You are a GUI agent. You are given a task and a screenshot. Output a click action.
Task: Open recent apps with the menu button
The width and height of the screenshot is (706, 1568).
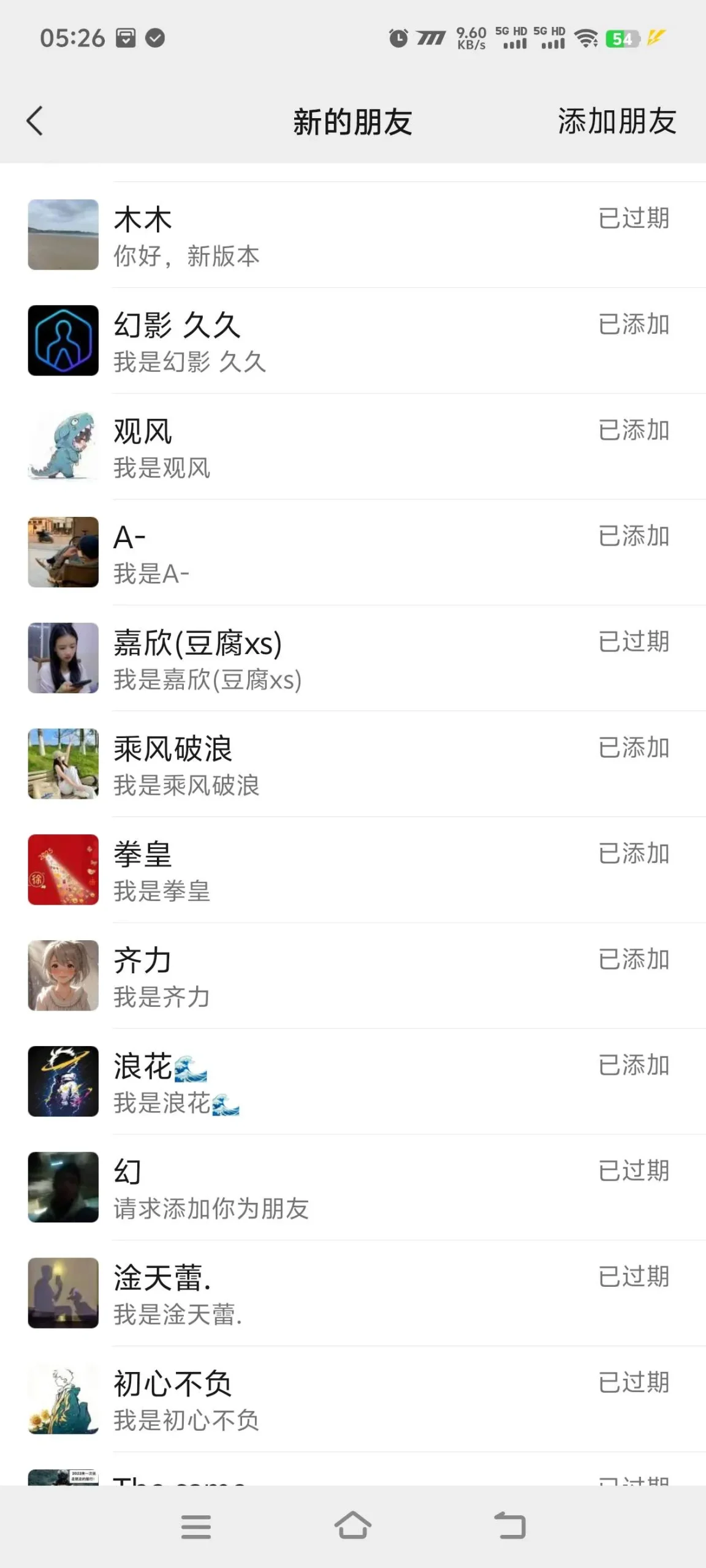point(196,1526)
